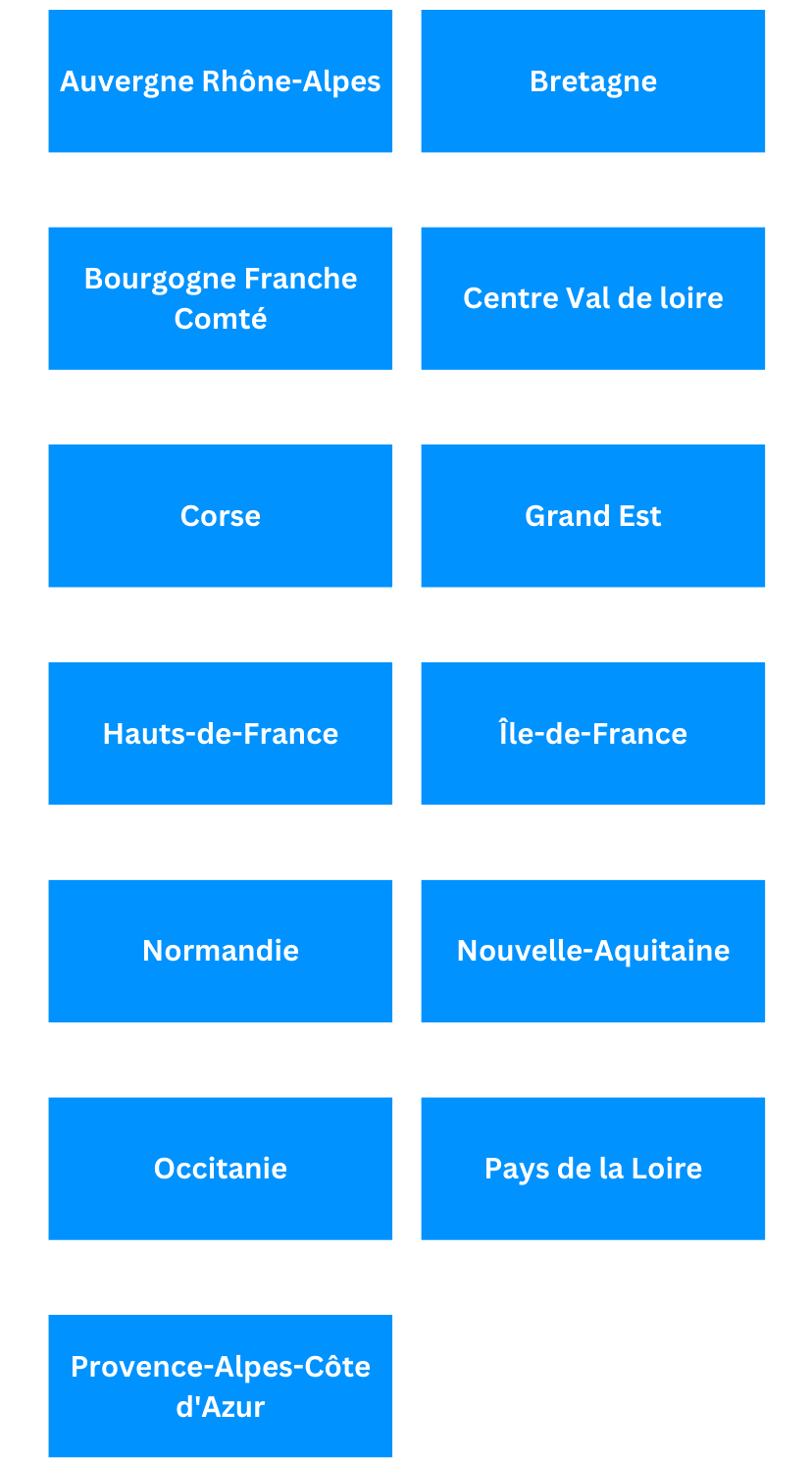The image size is (812, 1462).
Task: Select Corse from the regions
Action: (x=221, y=516)
